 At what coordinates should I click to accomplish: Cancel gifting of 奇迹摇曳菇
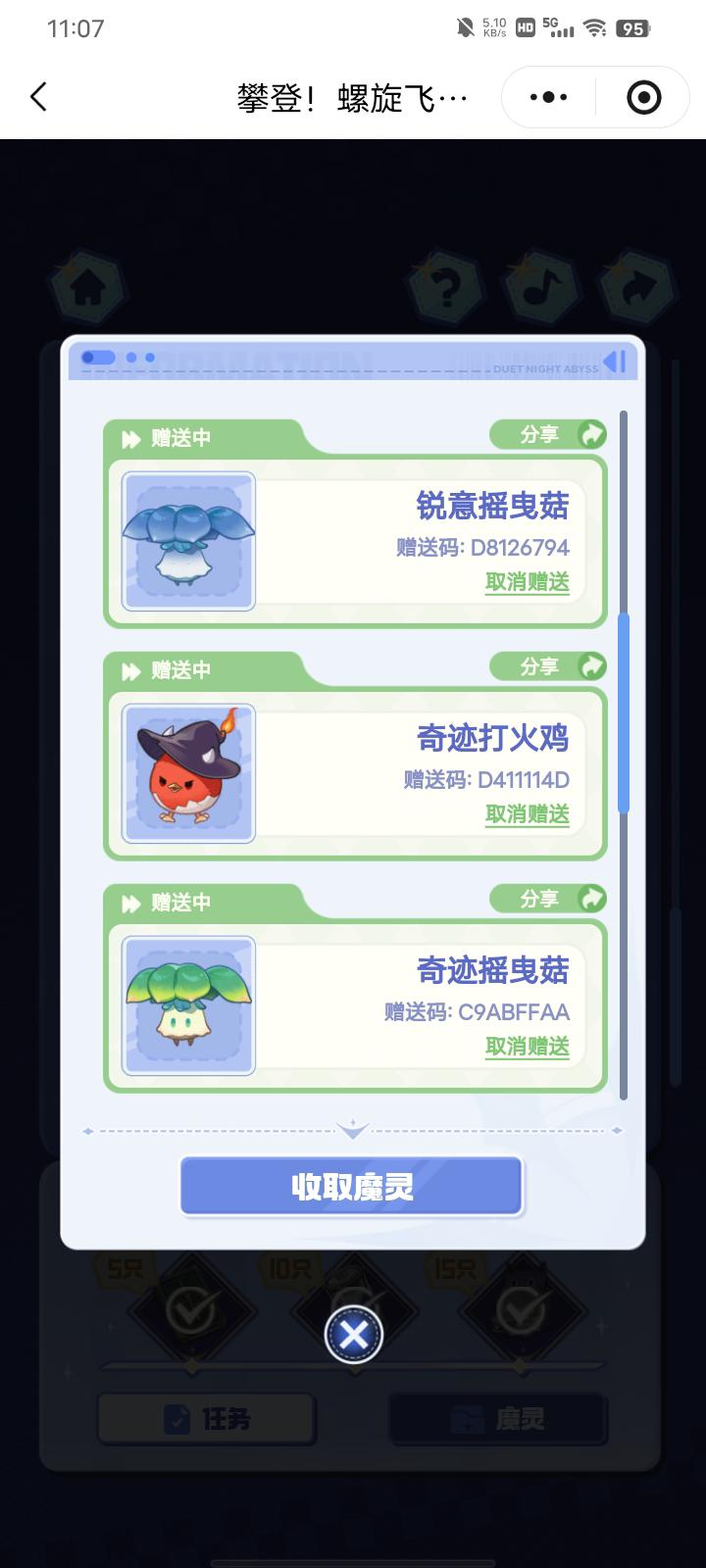point(528,1047)
